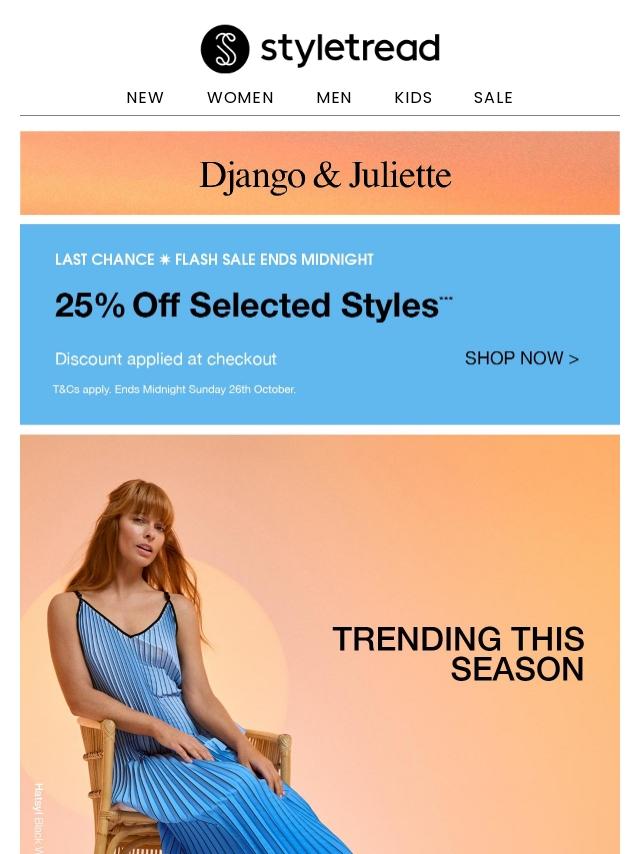Go to the WOMEN section

(240, 98)
